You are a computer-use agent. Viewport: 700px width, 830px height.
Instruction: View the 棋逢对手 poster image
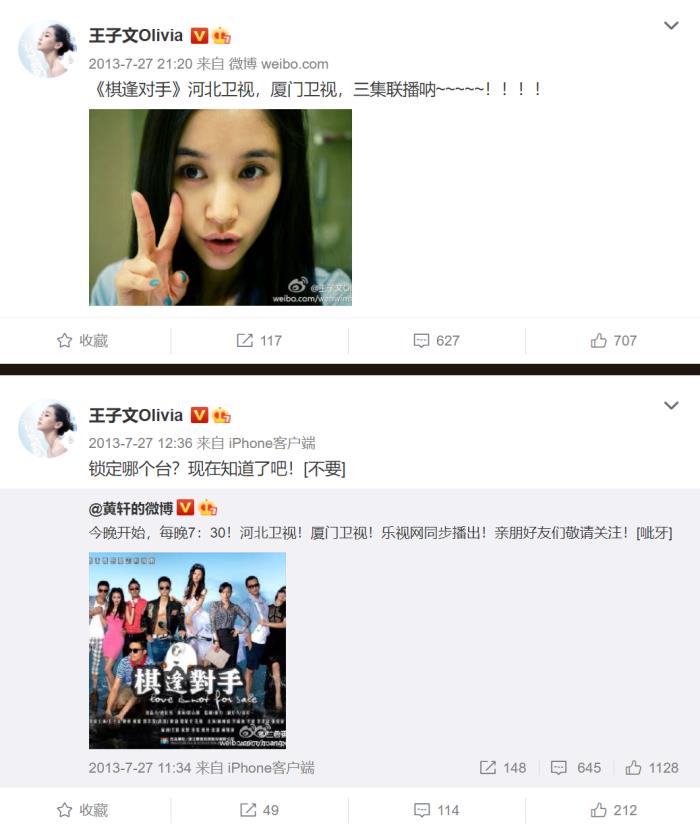(187, 650)
